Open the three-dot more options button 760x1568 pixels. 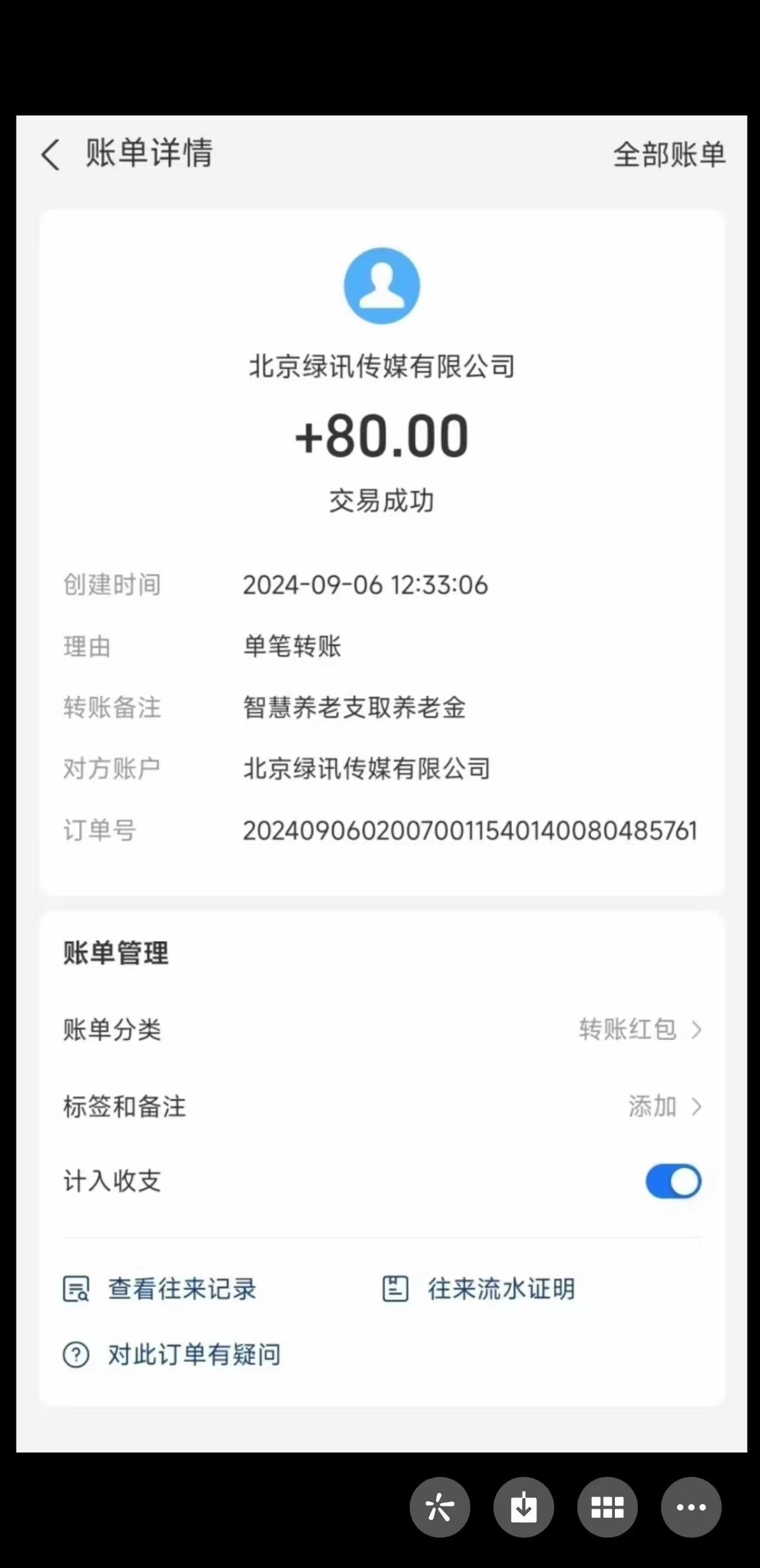coord(691,1507)
